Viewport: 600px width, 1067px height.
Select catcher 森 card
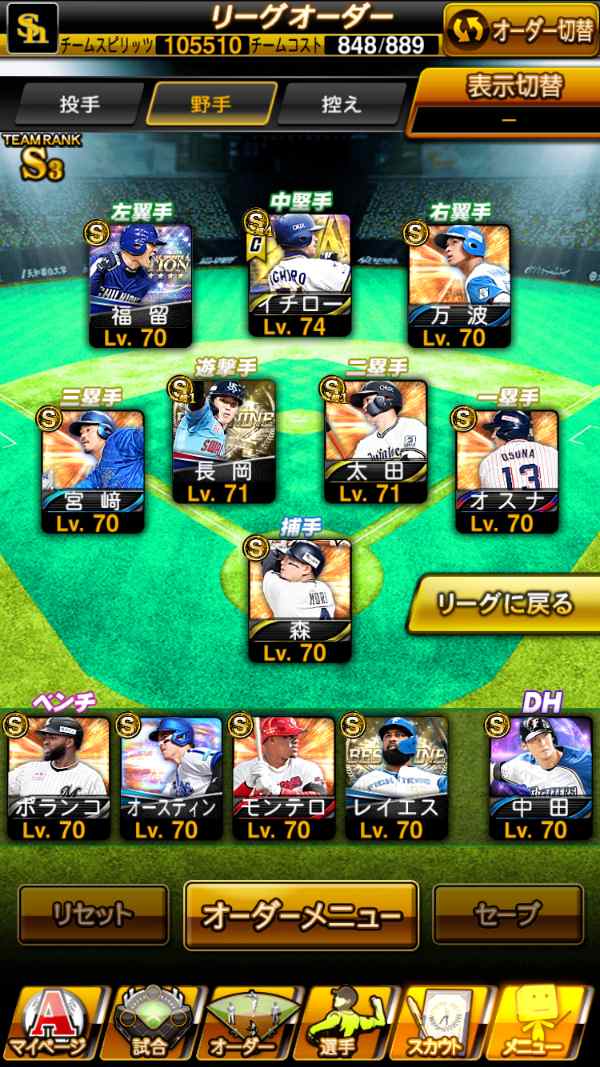300,600
